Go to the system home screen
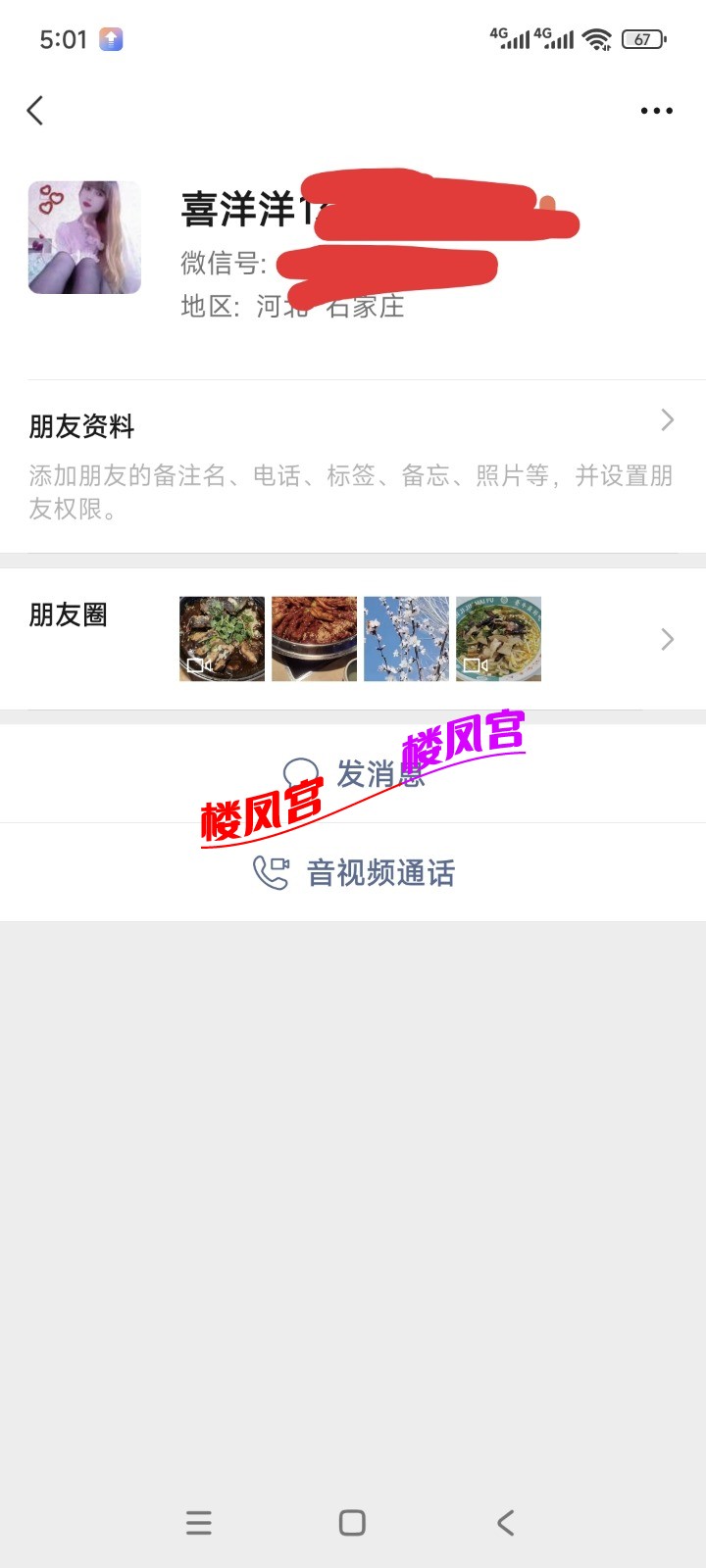This screenshot has width=706, height=1568. tap(352, 1522)
